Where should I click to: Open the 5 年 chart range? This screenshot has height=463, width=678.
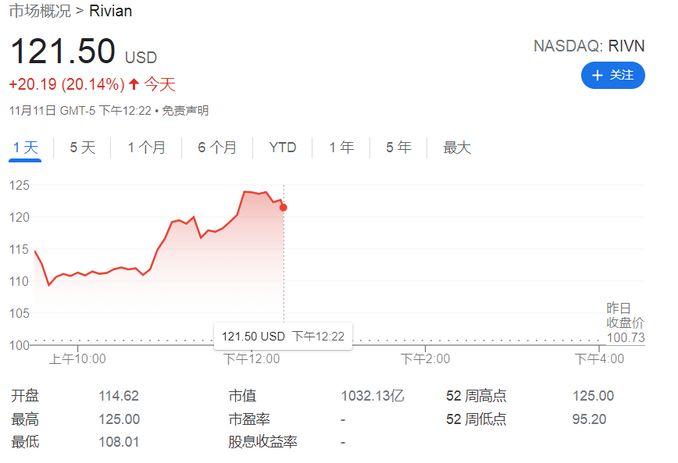pyautogui.click(x=398, y=147)
